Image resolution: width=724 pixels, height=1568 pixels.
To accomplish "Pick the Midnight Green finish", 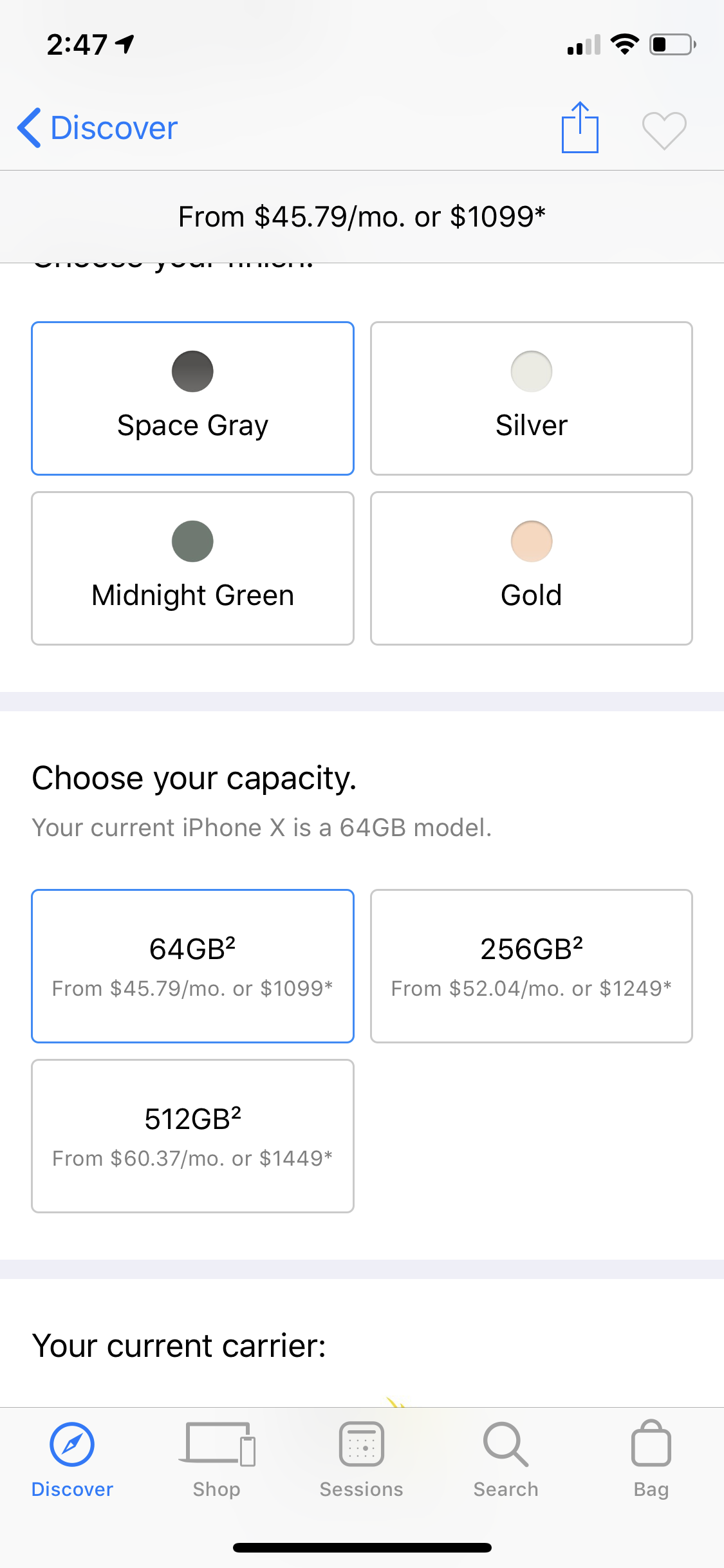I will [x=192, y=568].
